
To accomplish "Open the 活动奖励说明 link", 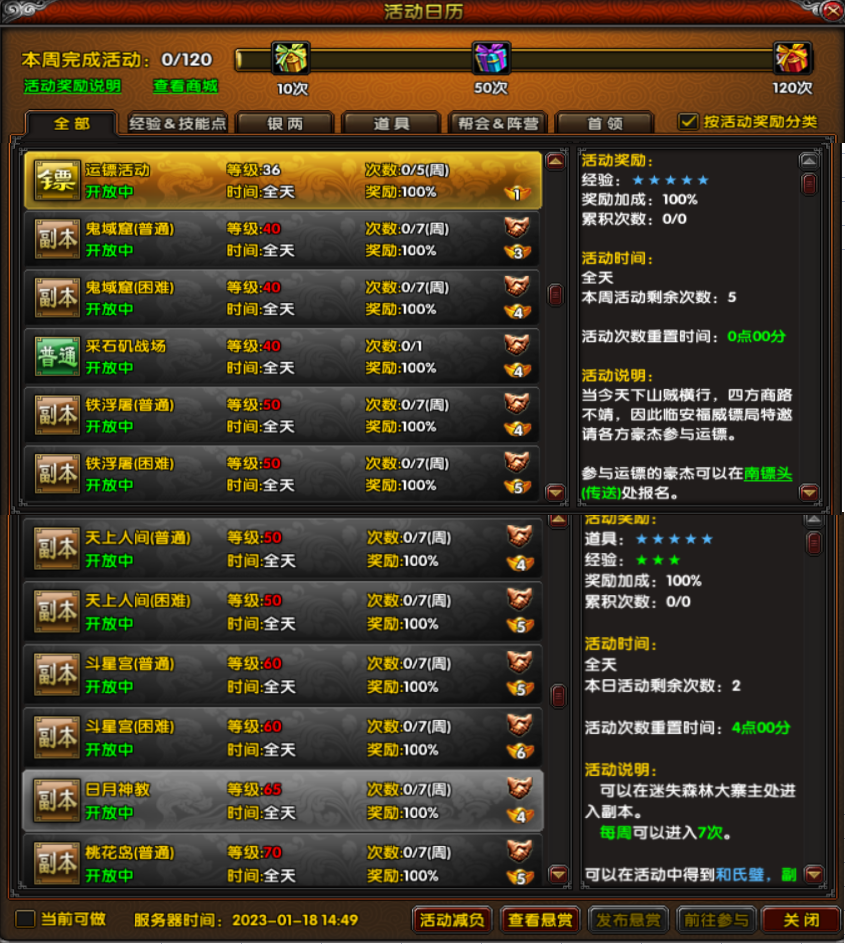I will coord(72,87).
